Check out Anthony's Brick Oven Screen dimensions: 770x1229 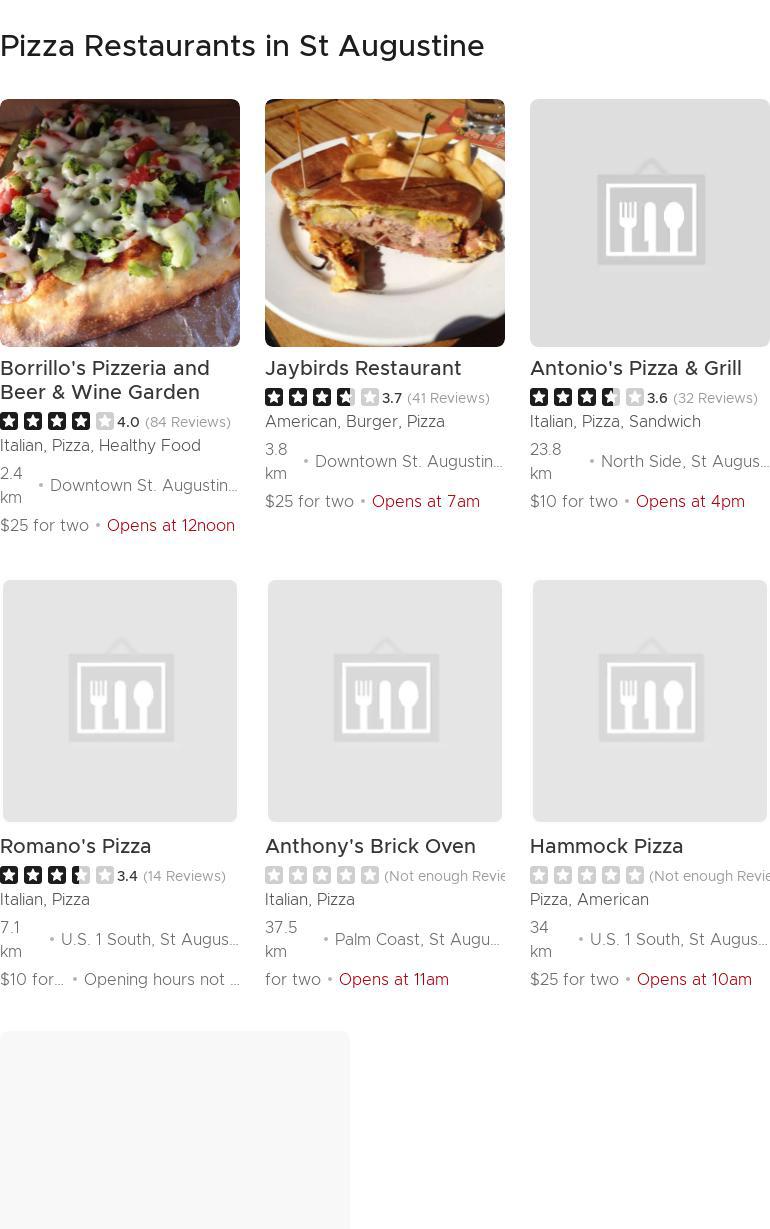pos(370,846)
